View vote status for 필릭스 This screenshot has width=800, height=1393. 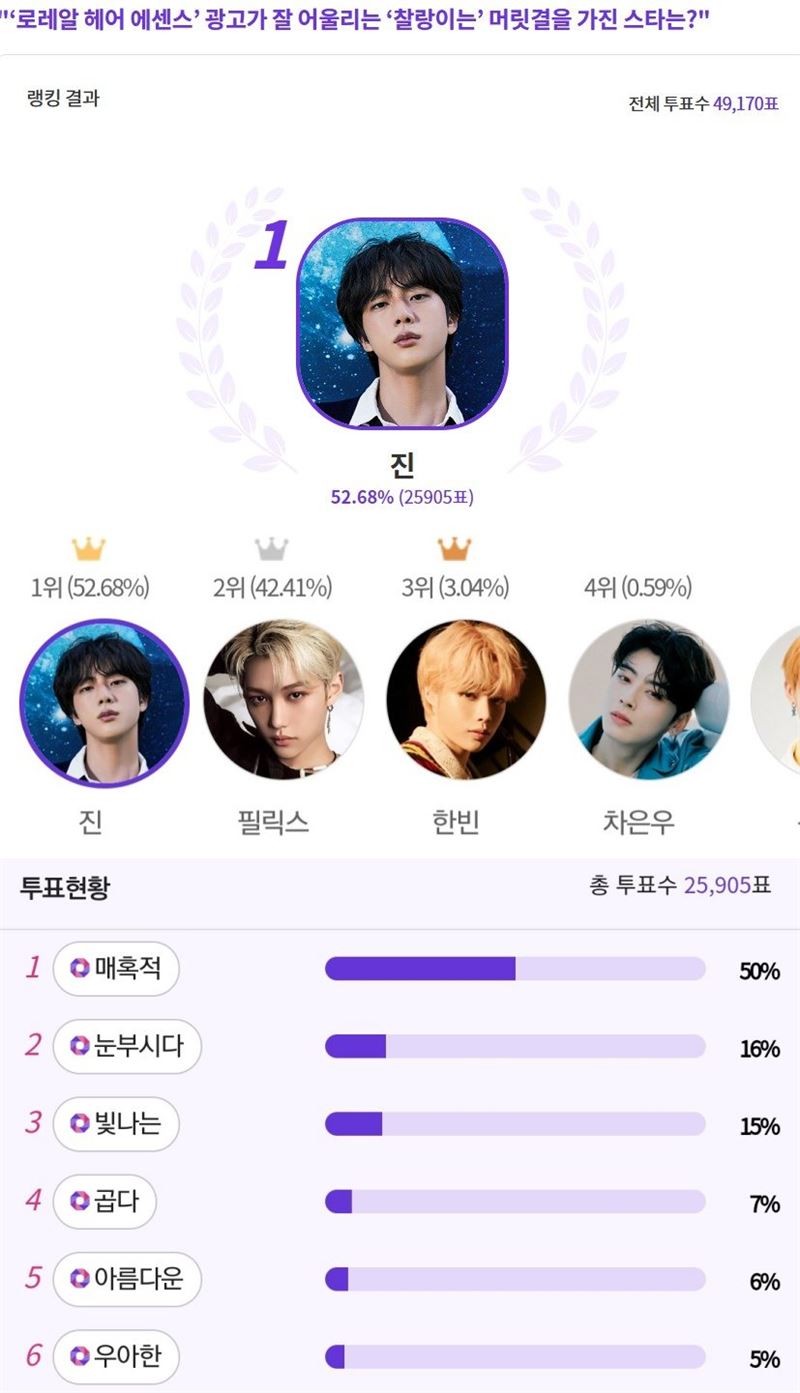[x=284, y=701]
